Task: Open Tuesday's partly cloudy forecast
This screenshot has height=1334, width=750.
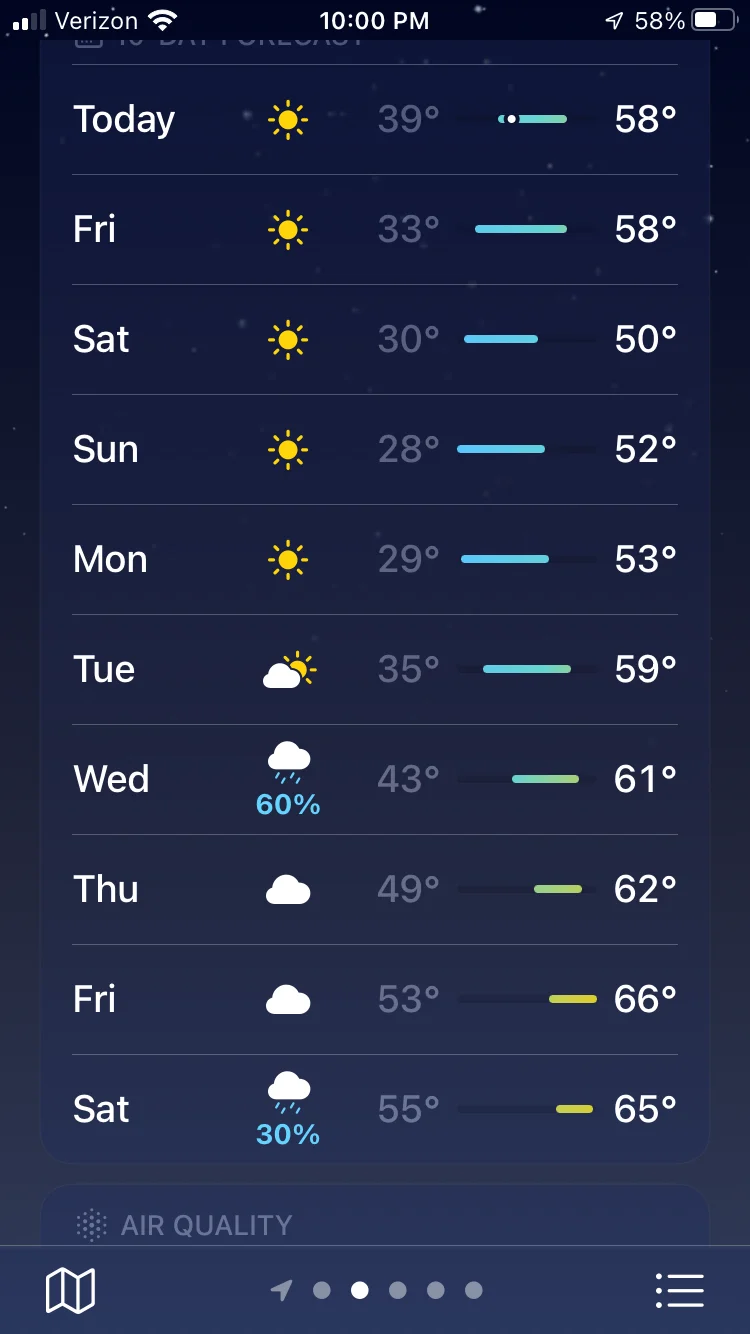Action: (375, 670)
